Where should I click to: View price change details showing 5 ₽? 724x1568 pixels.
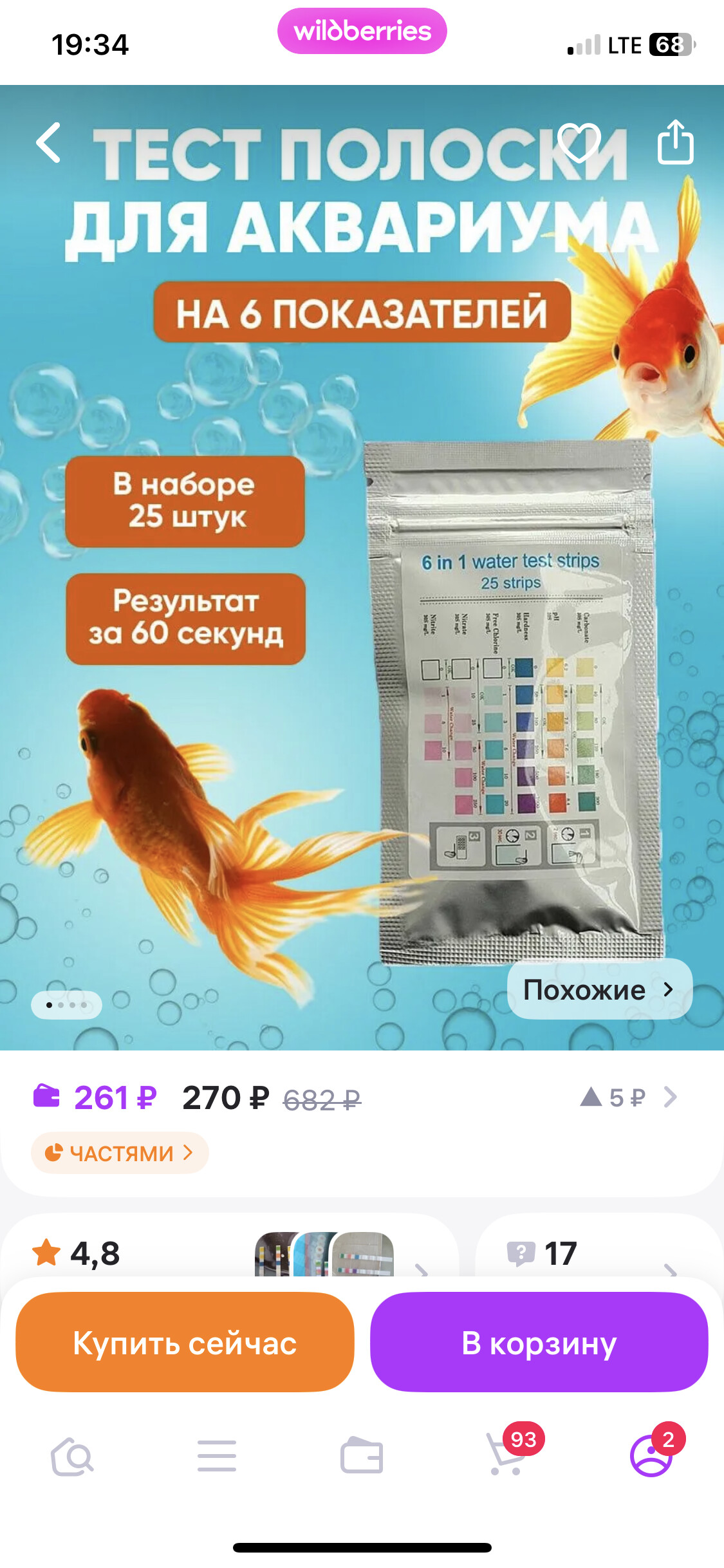click(627, 1097)
